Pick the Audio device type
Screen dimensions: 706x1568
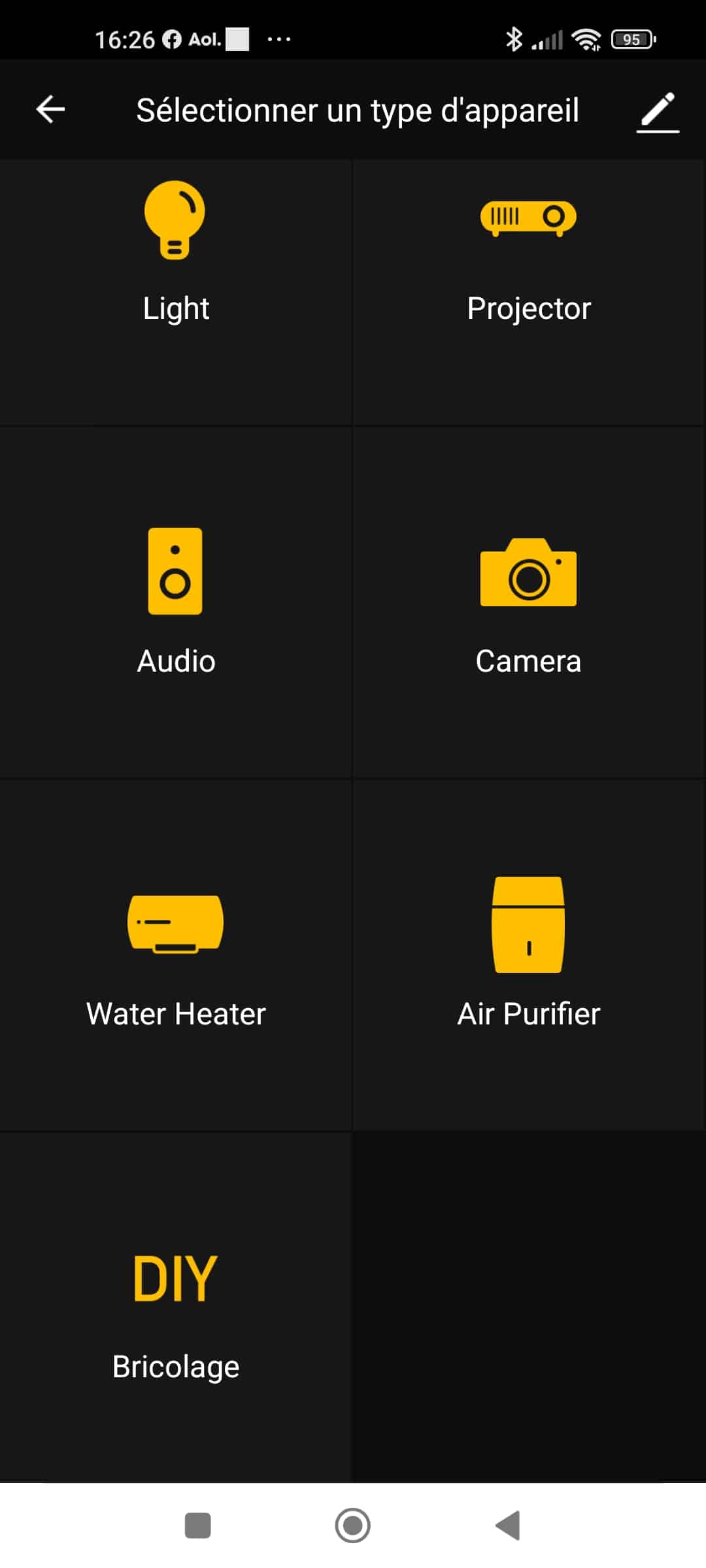(175, 602)
